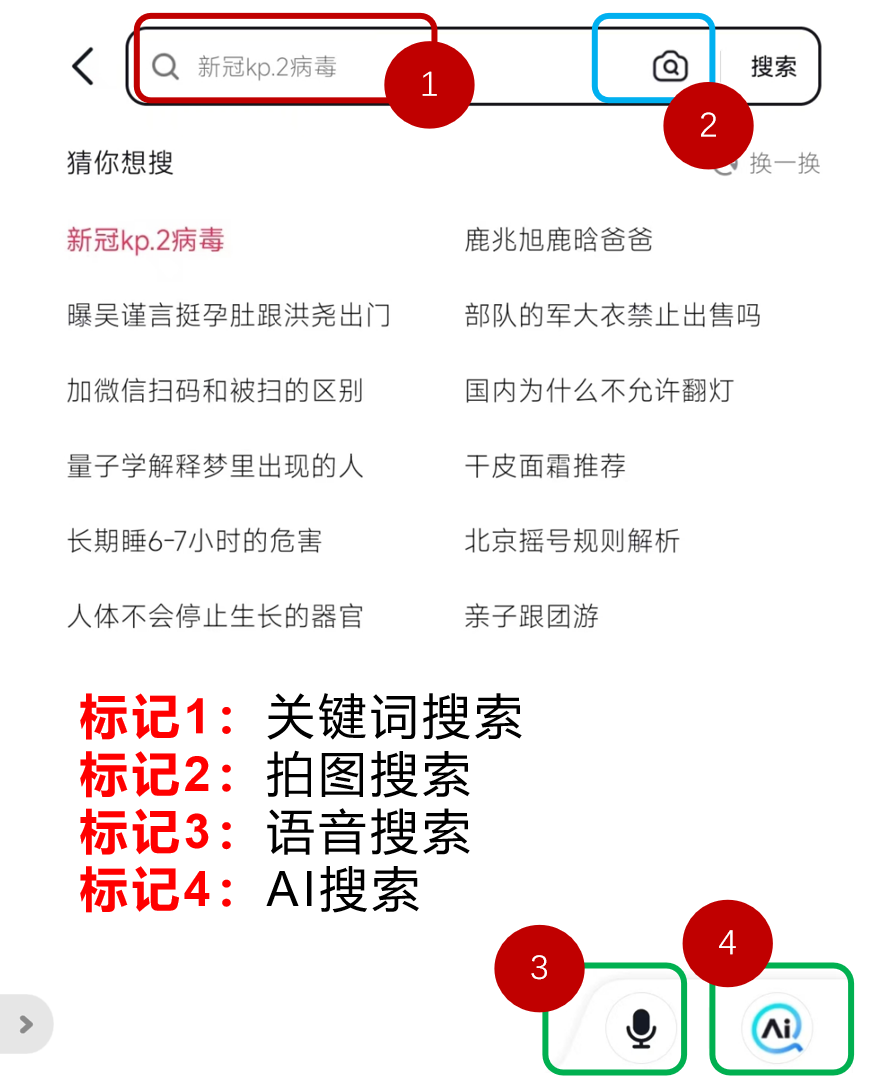
Task: Refresh suggestions with 换一换
Action: pyautogui.click(x=783, y=163)
